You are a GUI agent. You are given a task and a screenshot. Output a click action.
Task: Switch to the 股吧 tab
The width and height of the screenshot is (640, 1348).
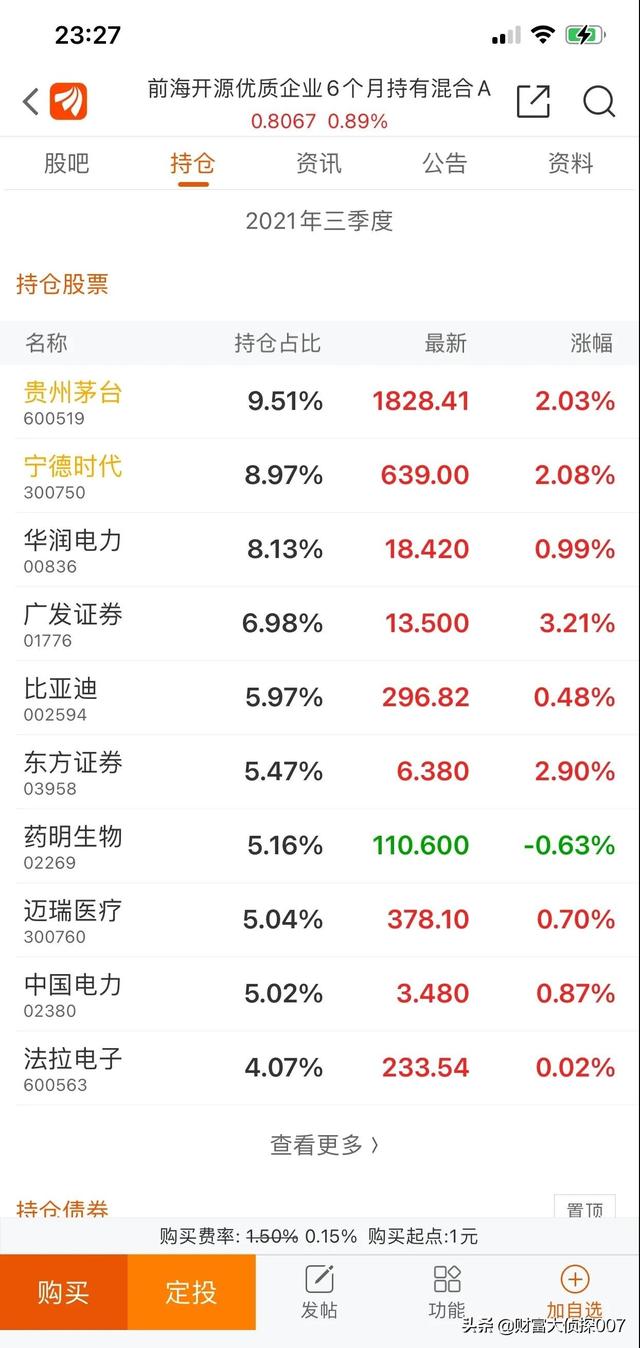pyautogui.click(x=66, y=163)
